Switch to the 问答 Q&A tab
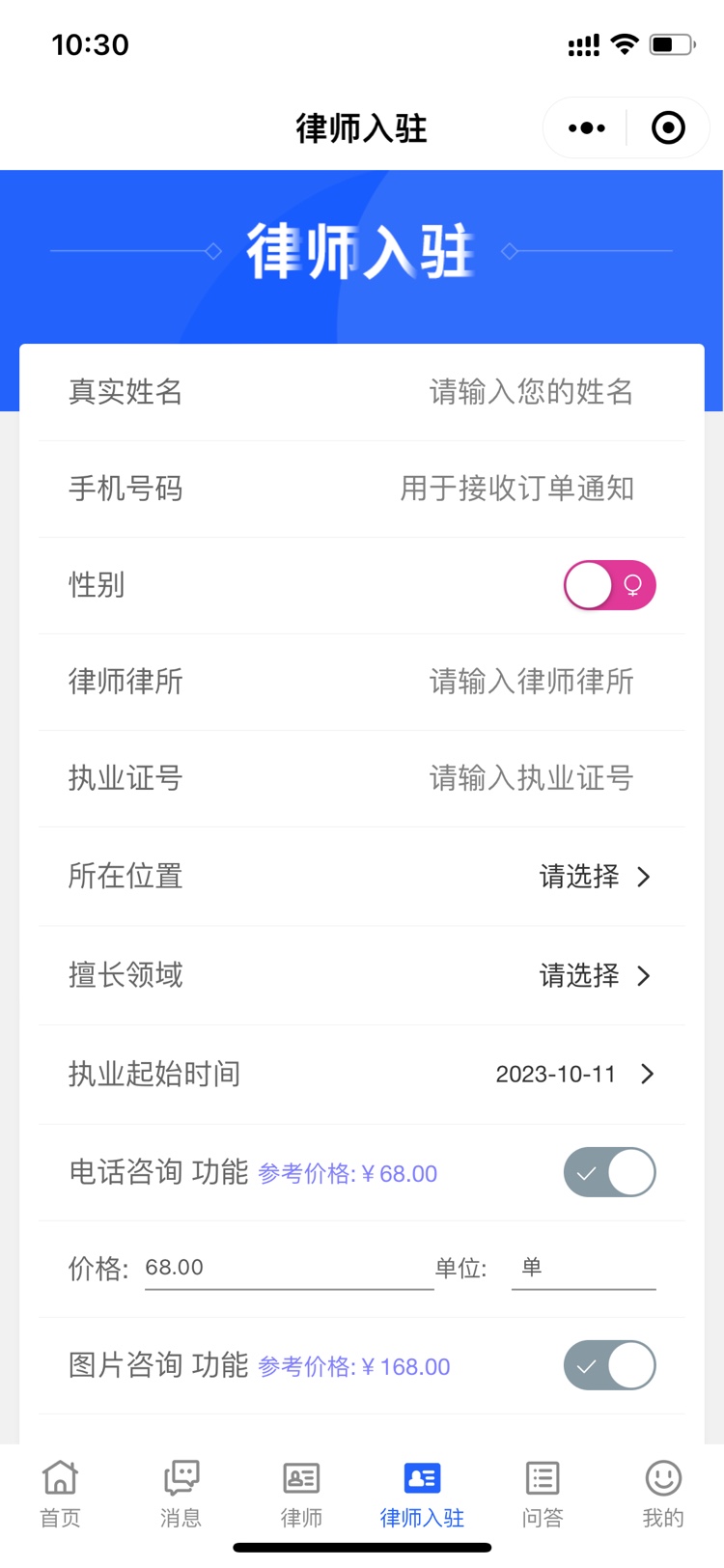 point(543,1494)
